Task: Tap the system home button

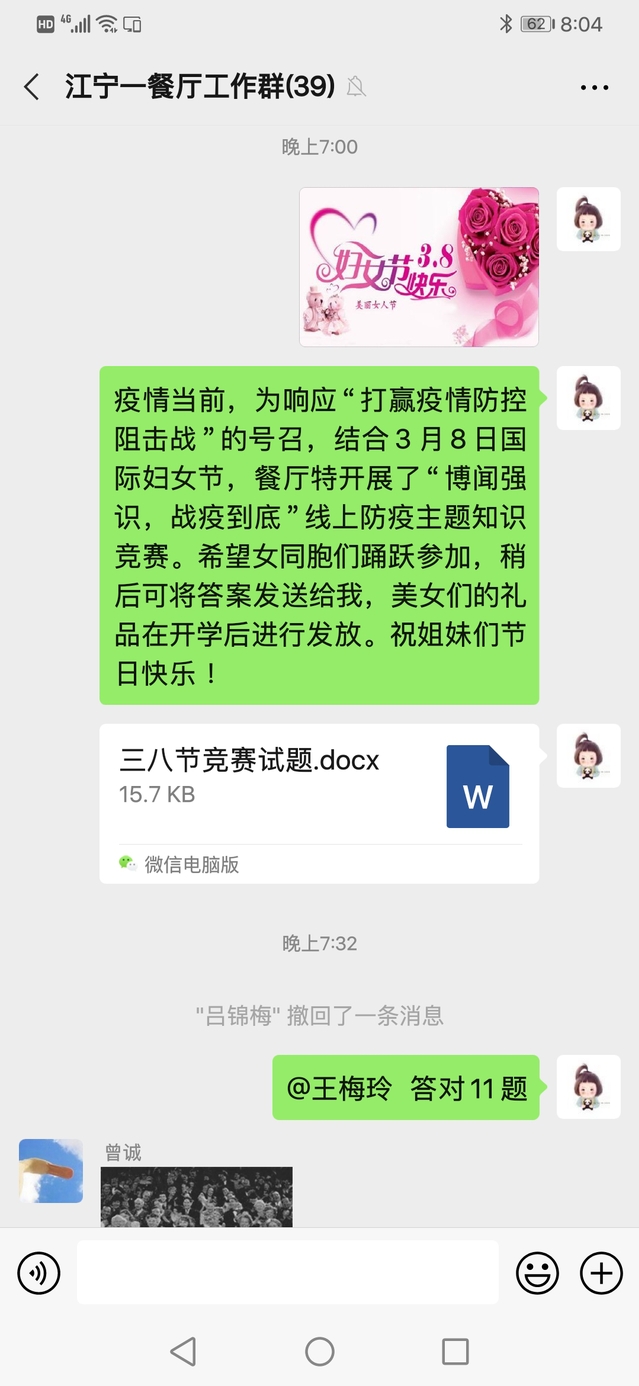Action: [319, 1352]
